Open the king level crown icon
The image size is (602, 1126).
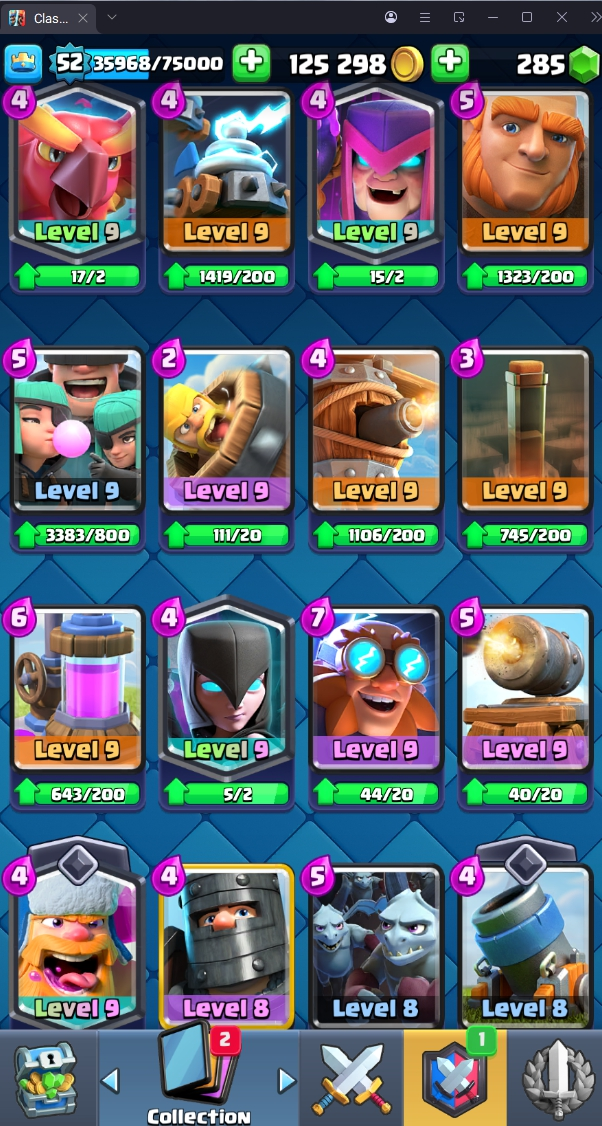pos(23,64)
